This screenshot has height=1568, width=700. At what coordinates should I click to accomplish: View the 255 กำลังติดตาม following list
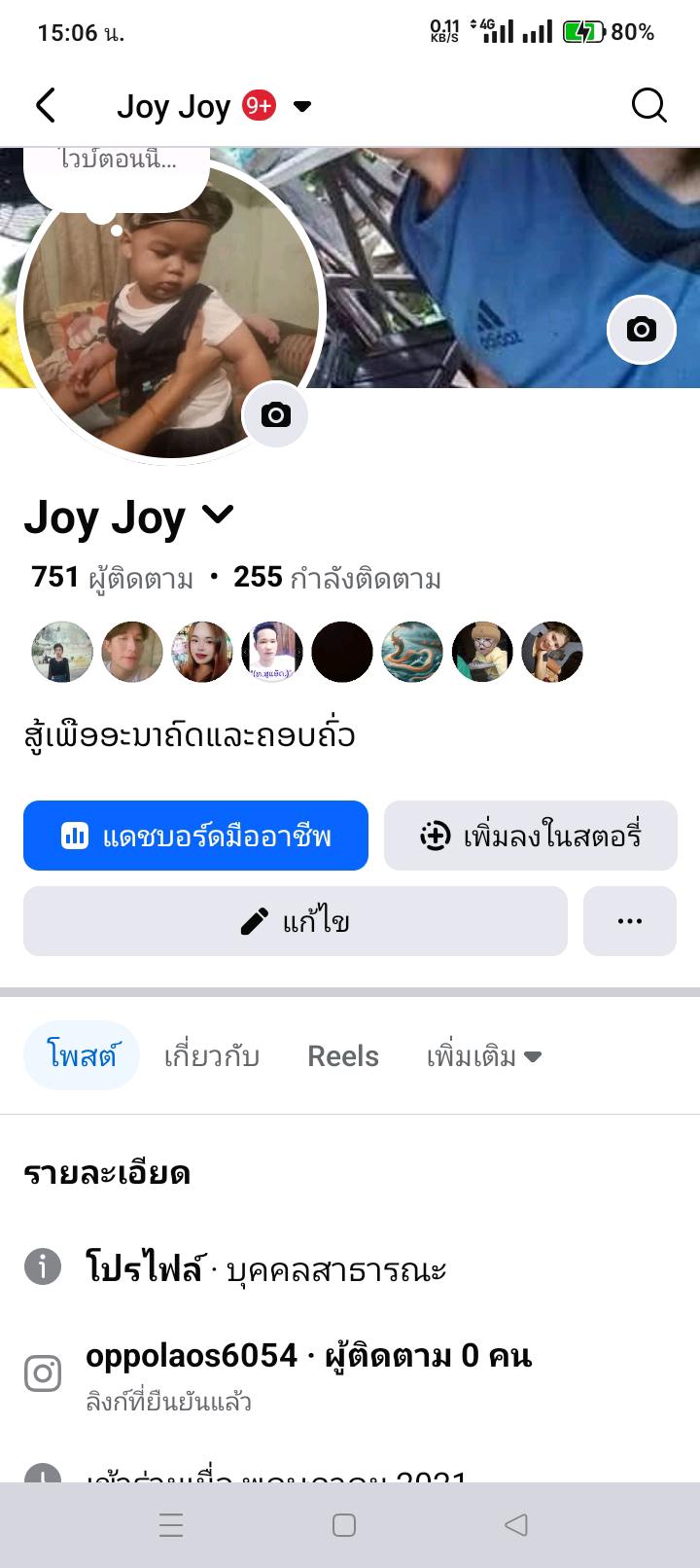coord(337,578)
